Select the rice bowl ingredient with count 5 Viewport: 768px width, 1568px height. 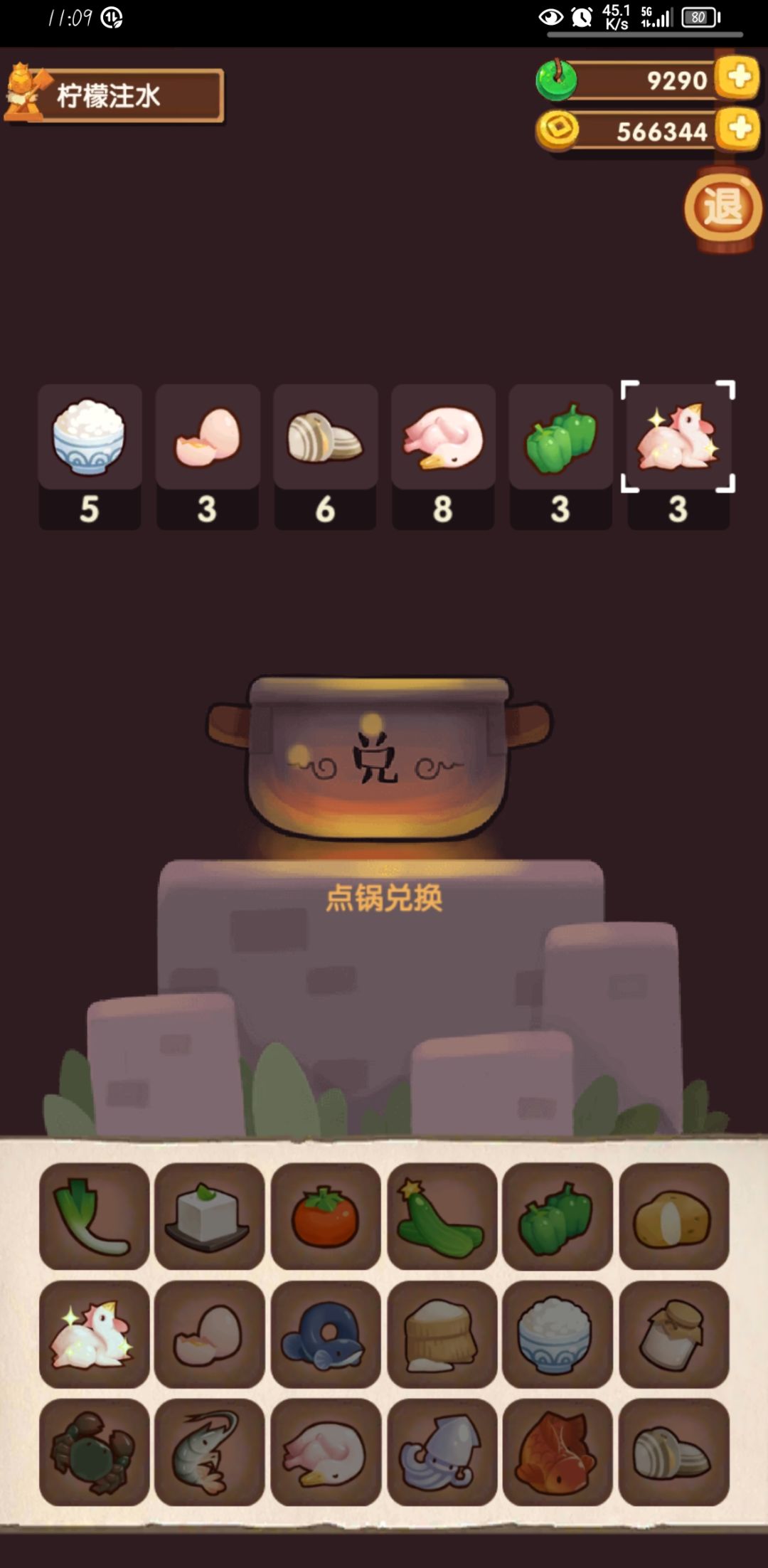pyautogui.click(x=91, y=439)
